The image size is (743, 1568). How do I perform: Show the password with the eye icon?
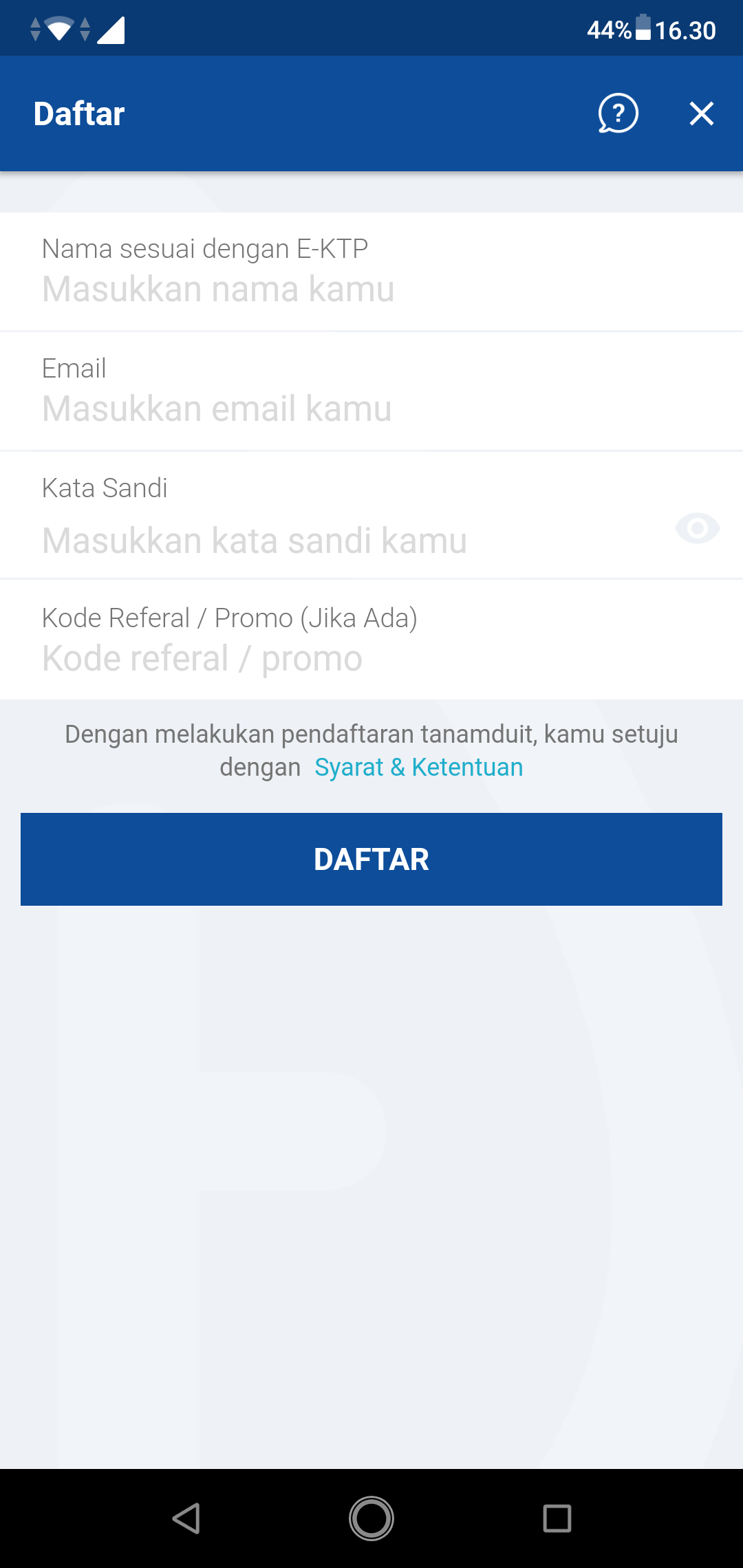[x=697, y=528]
